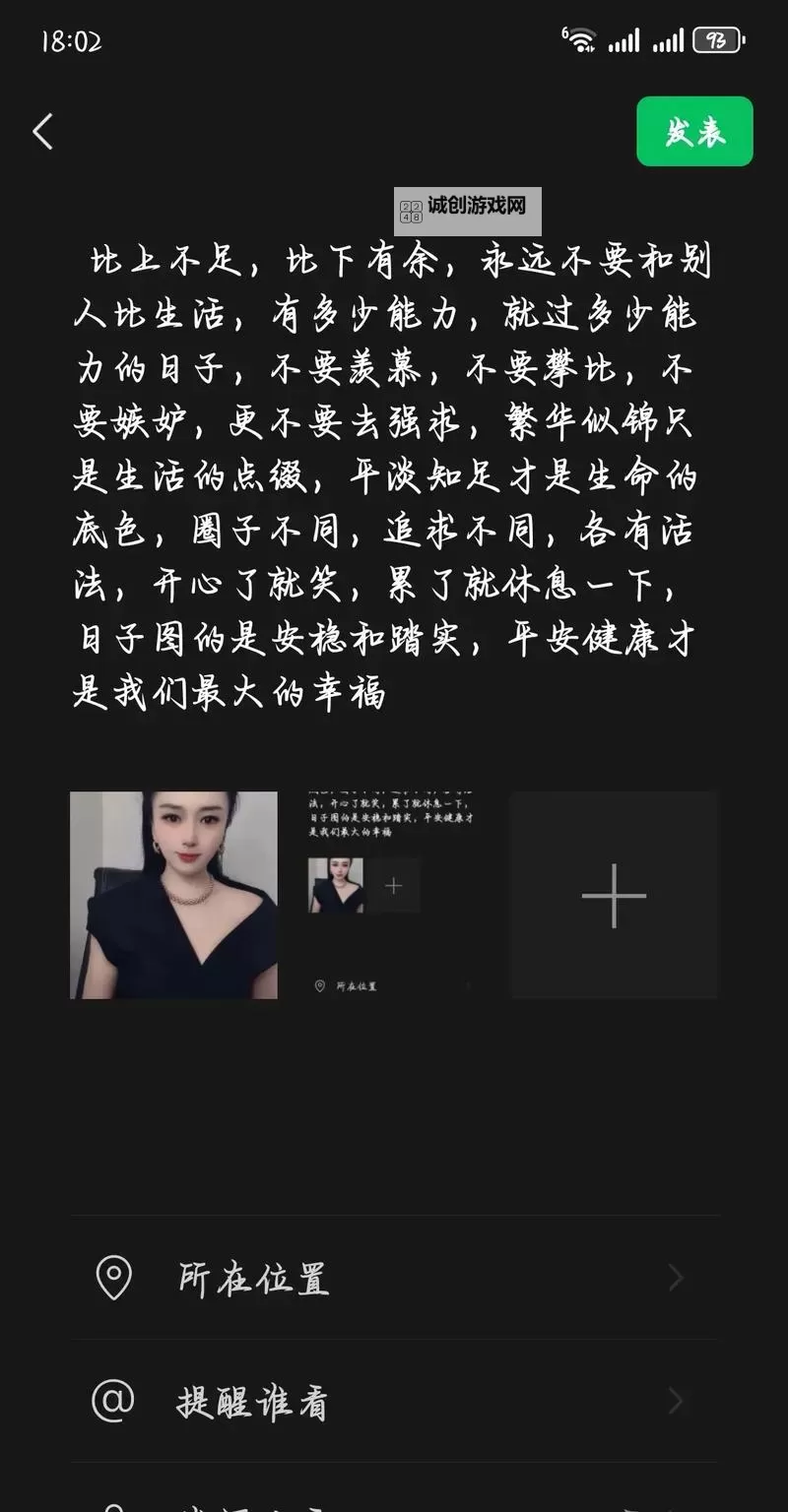Open the 所在位置 location picker
788x1512 pixels.
253,1277
